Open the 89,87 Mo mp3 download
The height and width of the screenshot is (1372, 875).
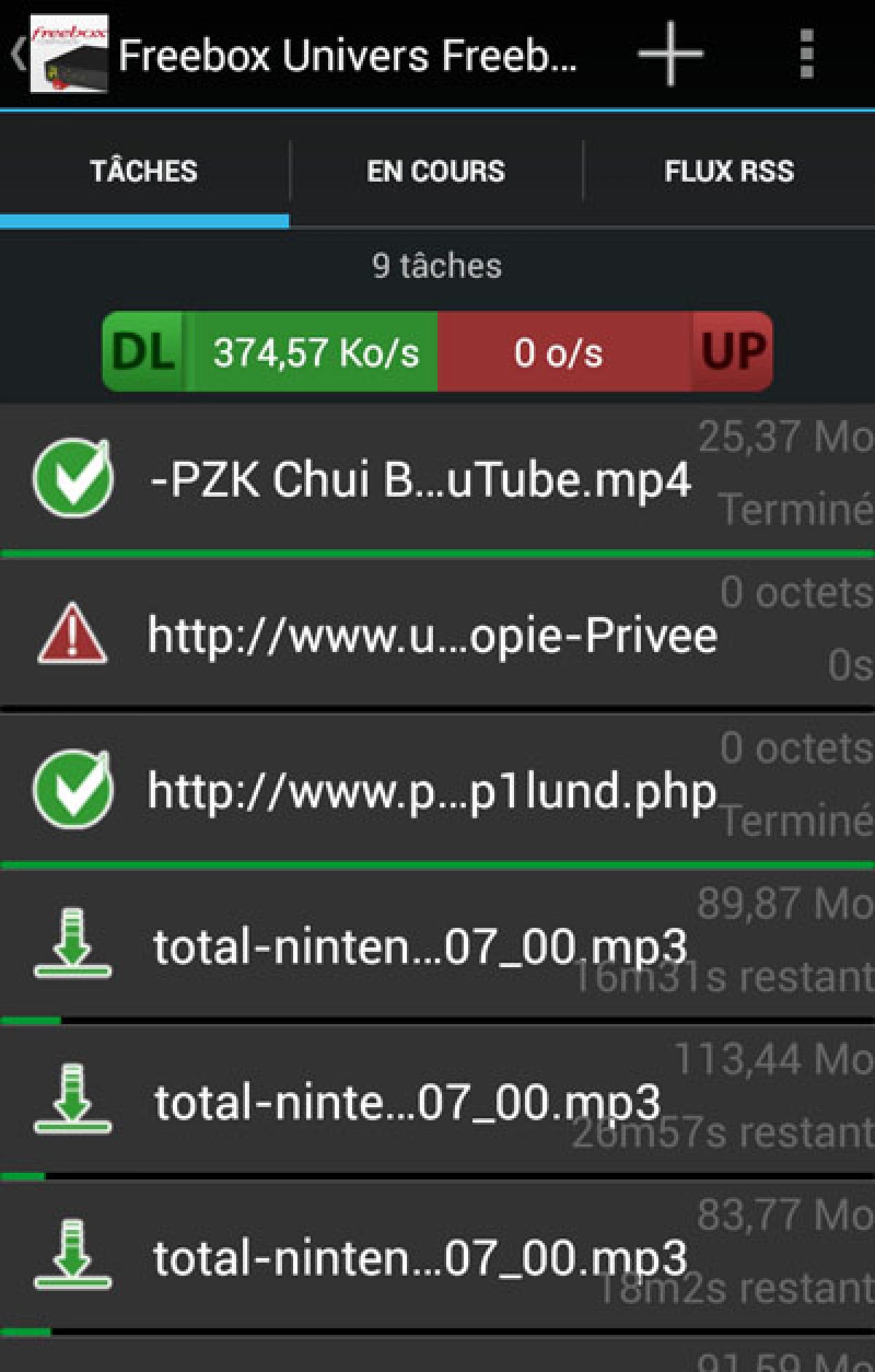coord(419,947)
